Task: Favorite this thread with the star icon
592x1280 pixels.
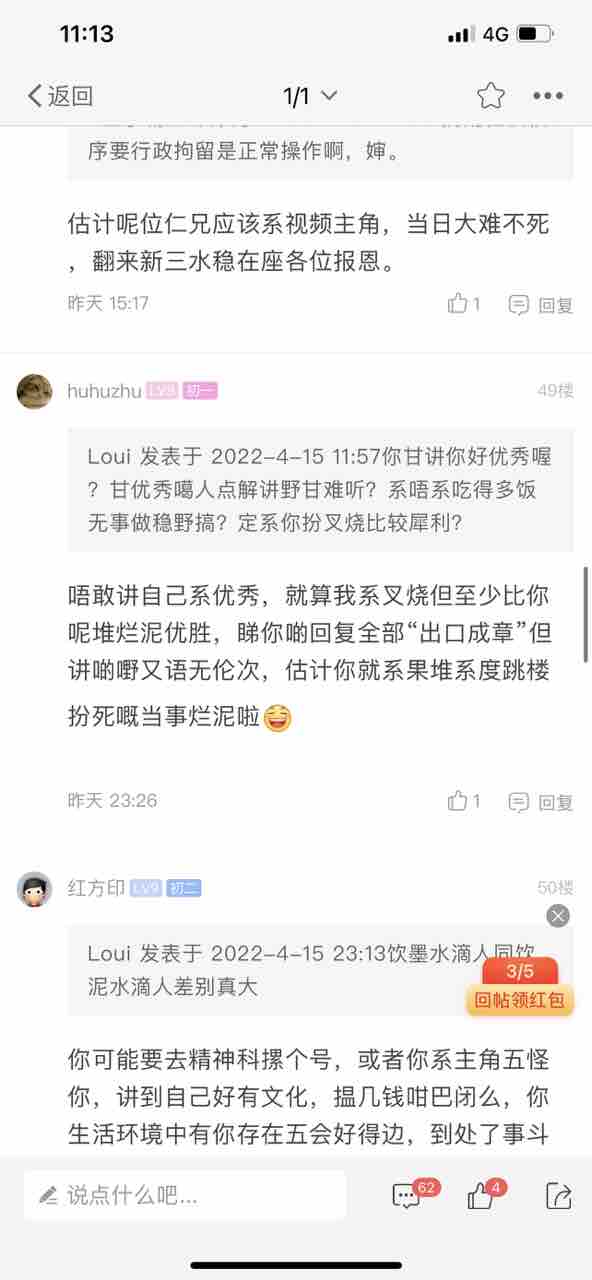Action: (x=490, y=96)
